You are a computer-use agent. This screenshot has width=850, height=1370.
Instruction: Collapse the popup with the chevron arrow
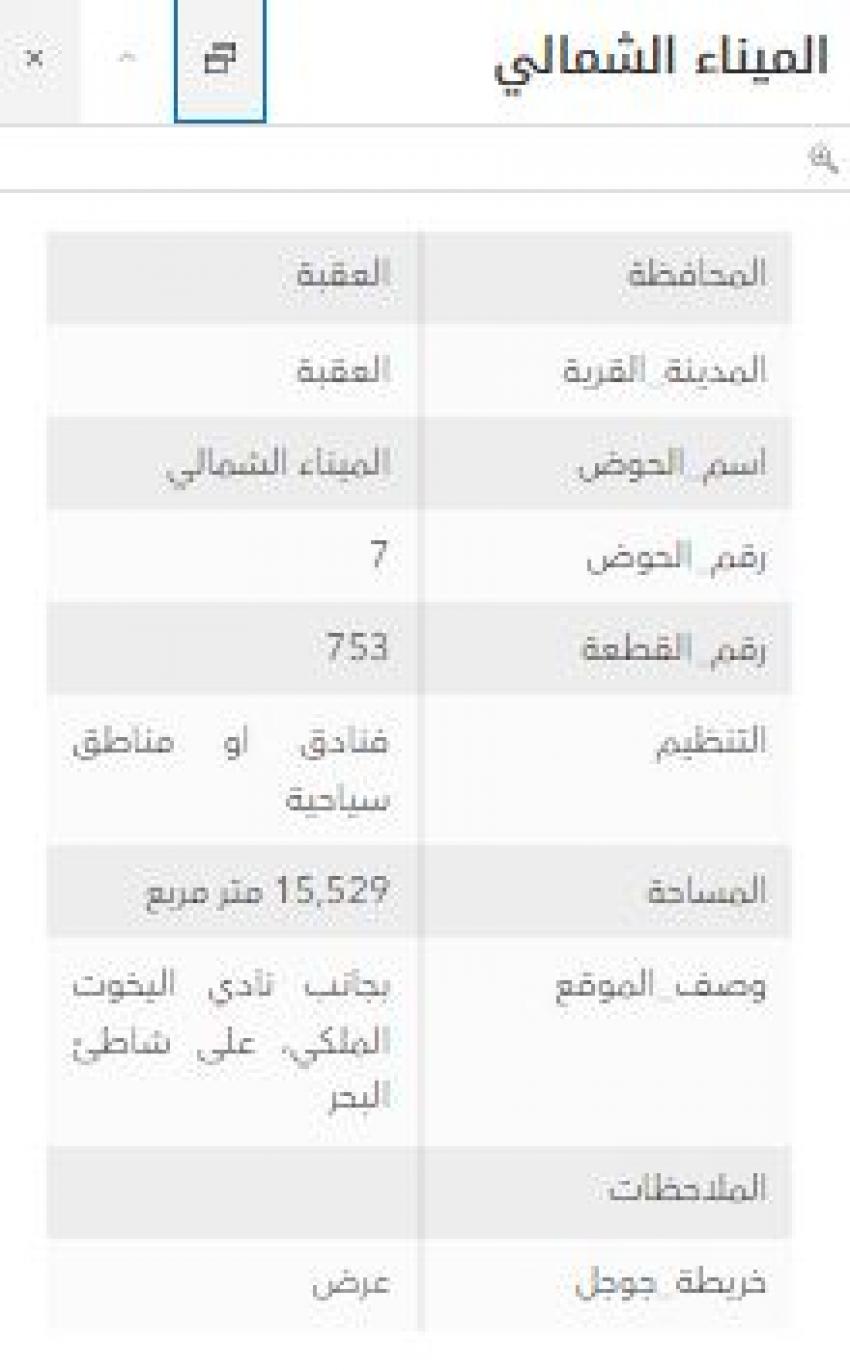click(126, 59)
